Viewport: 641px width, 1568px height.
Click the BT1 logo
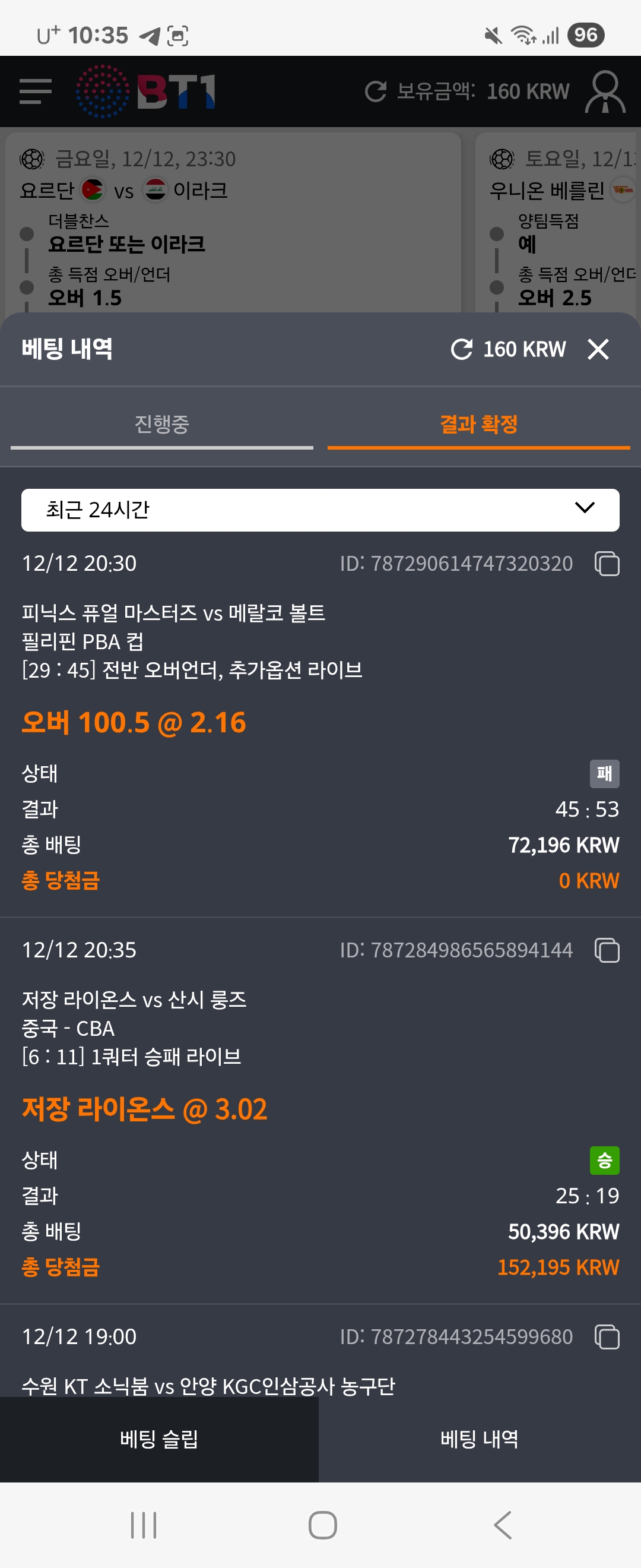pos(146,91)
